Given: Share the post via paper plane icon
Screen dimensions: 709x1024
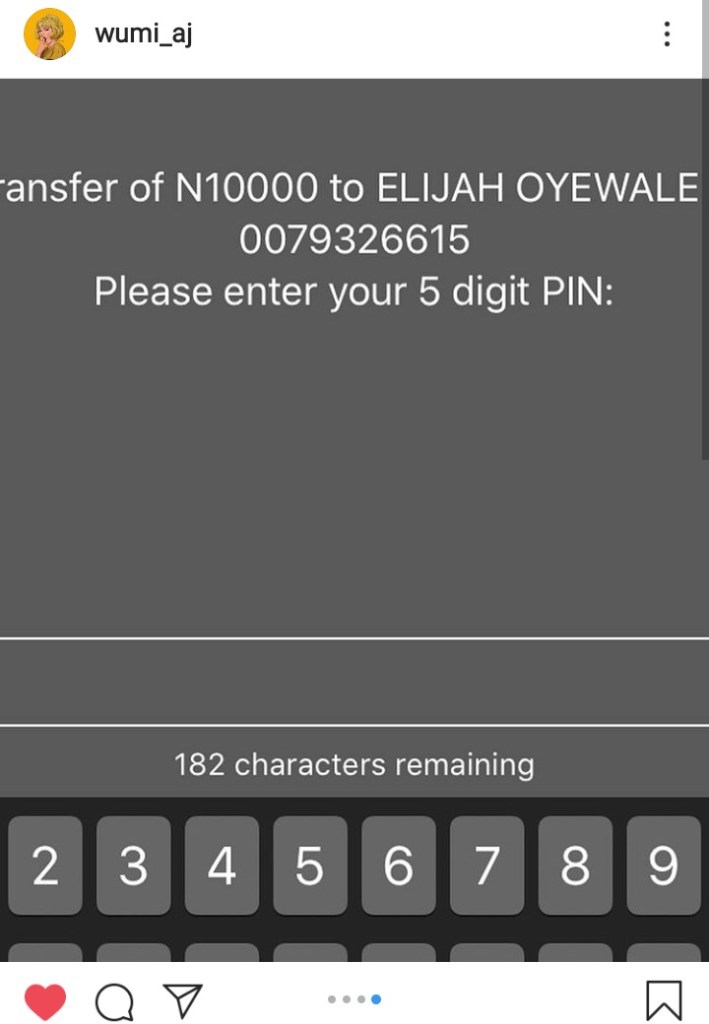Looking at the screenshot, I should [x=183, y=998].
